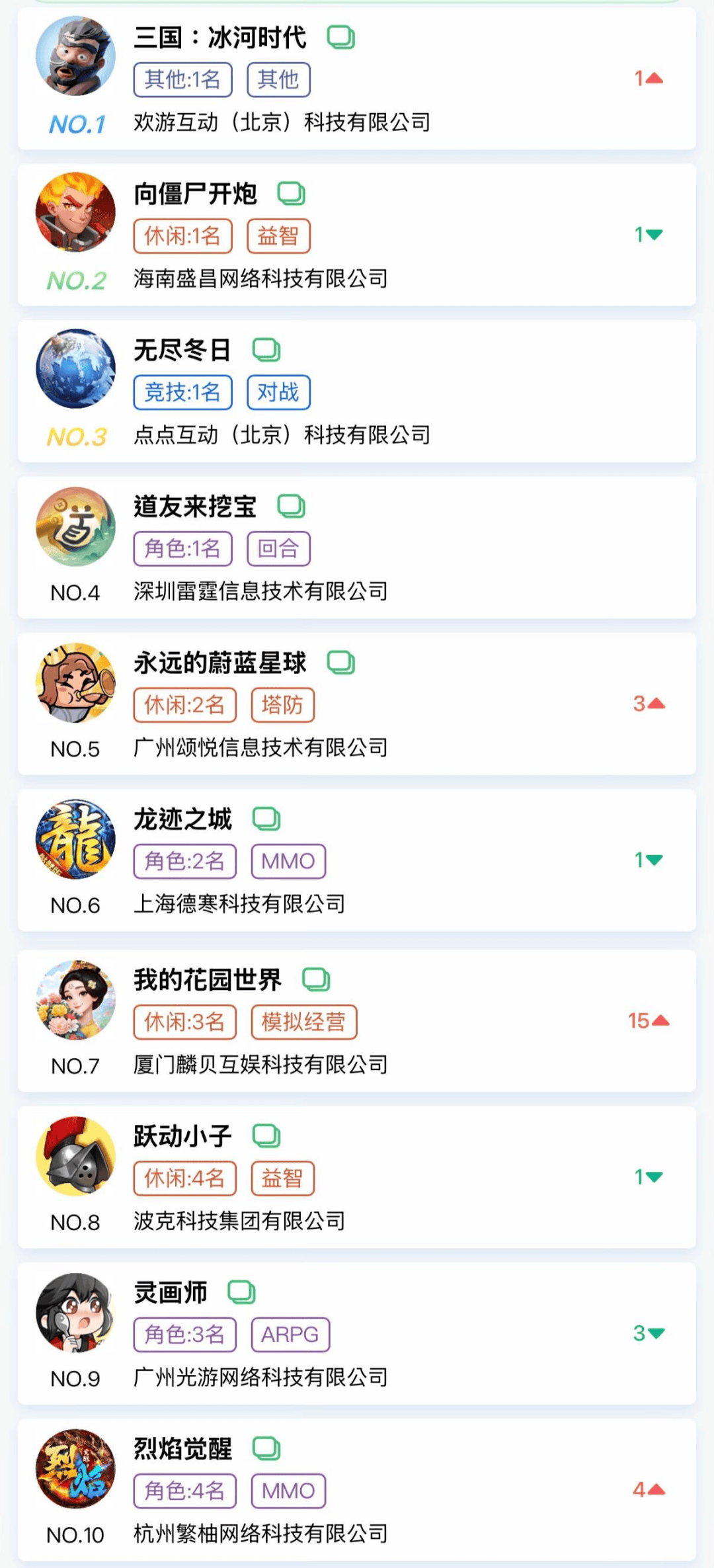Open the 三国:冰河时代 game card
714x1568 pixels.
point(357,79)
